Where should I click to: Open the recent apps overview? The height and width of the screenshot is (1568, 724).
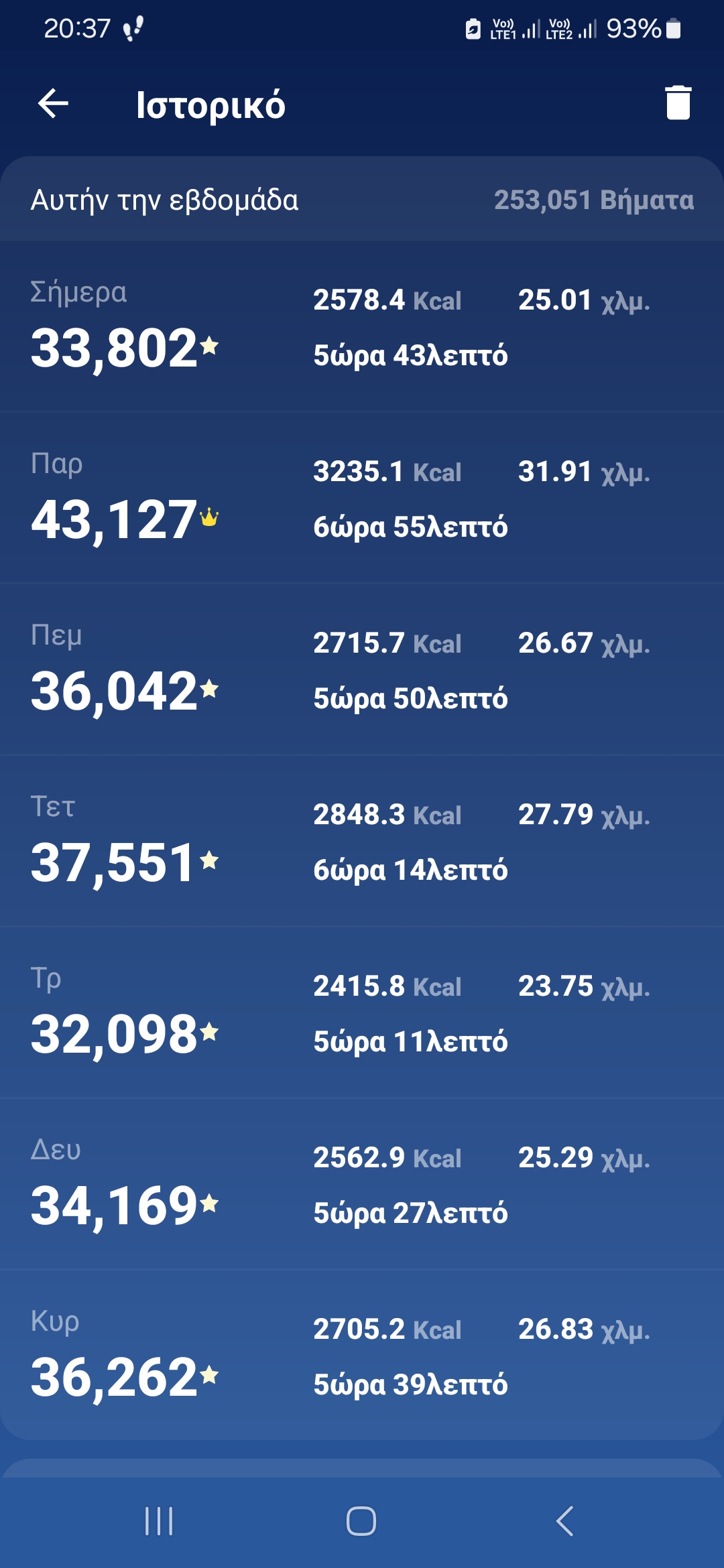point(159,1521)
